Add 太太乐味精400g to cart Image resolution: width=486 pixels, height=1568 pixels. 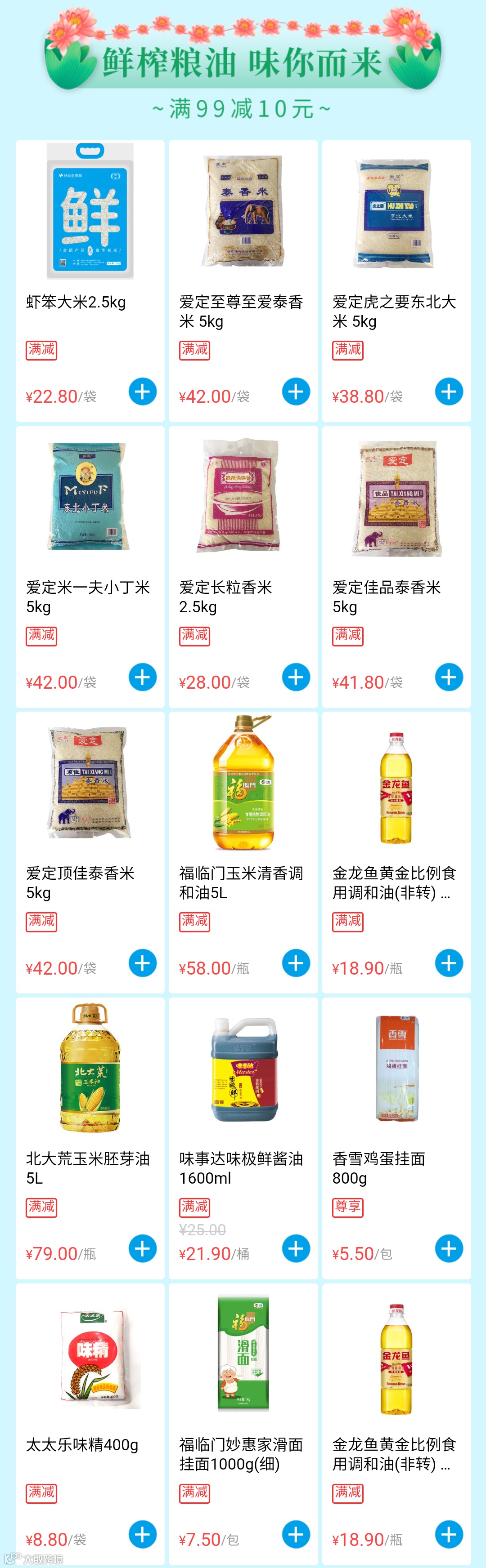143,1535
